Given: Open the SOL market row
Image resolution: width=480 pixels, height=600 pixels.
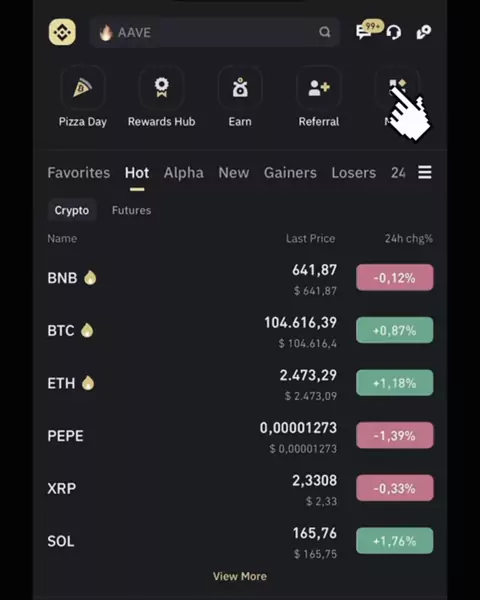Looking at the screenshot, I should tap(240, 541).
